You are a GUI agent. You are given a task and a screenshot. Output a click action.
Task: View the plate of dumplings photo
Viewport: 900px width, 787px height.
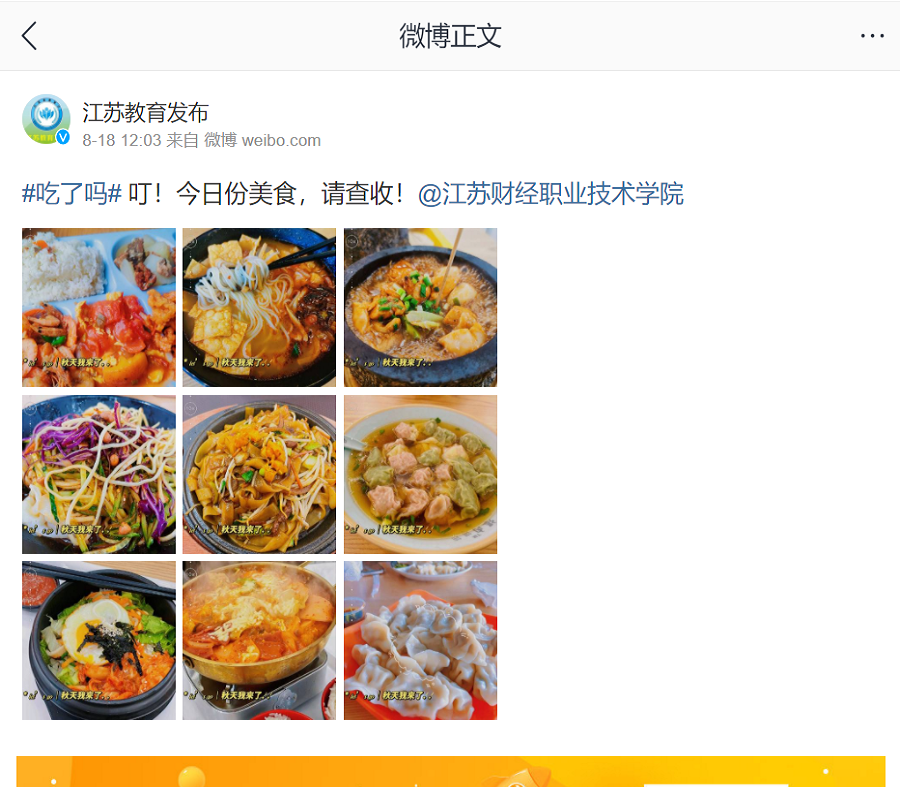[x=420, y=640]
